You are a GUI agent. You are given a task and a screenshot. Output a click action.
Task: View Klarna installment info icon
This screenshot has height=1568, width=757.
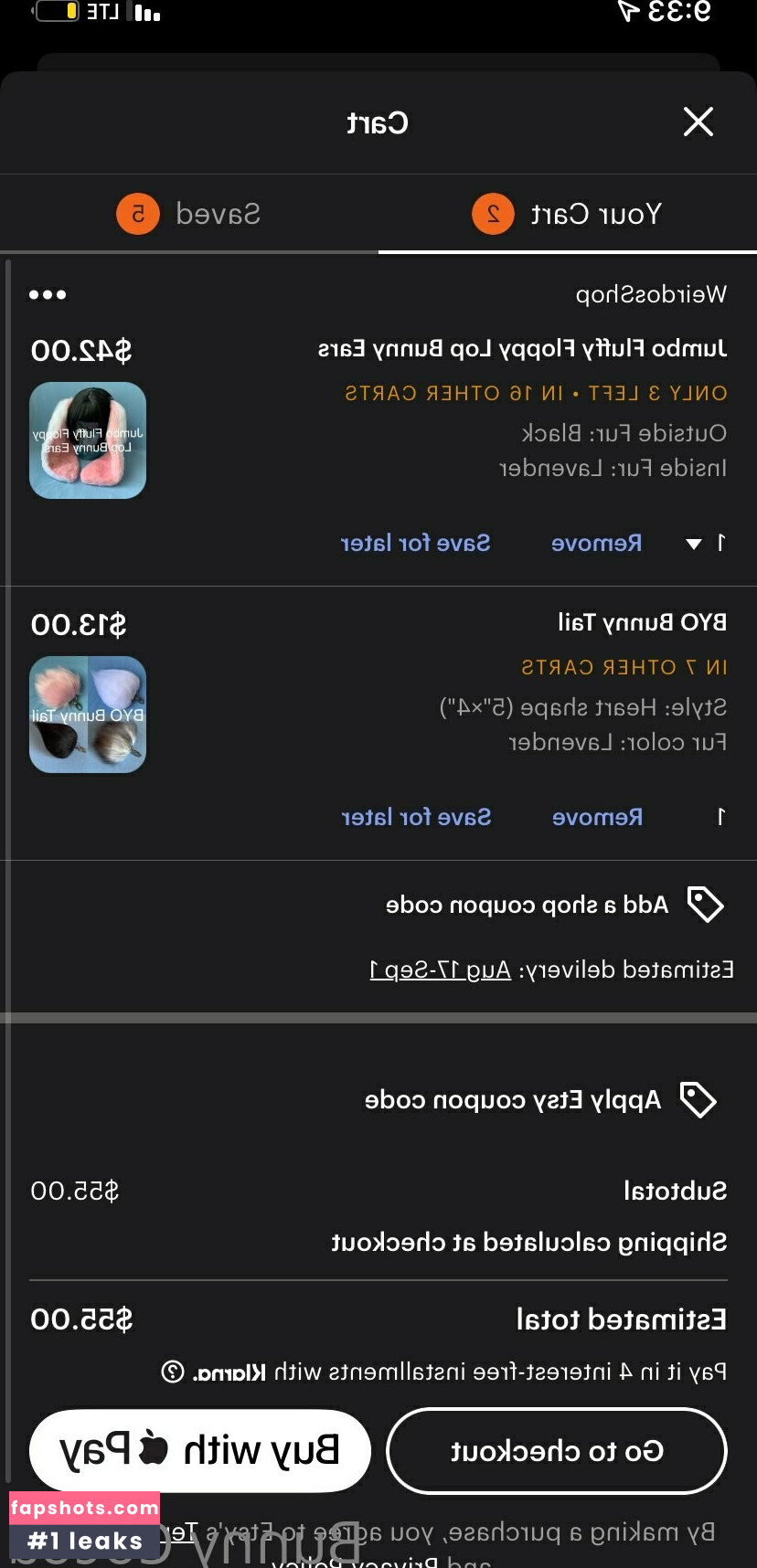(x=172, y=1372)
